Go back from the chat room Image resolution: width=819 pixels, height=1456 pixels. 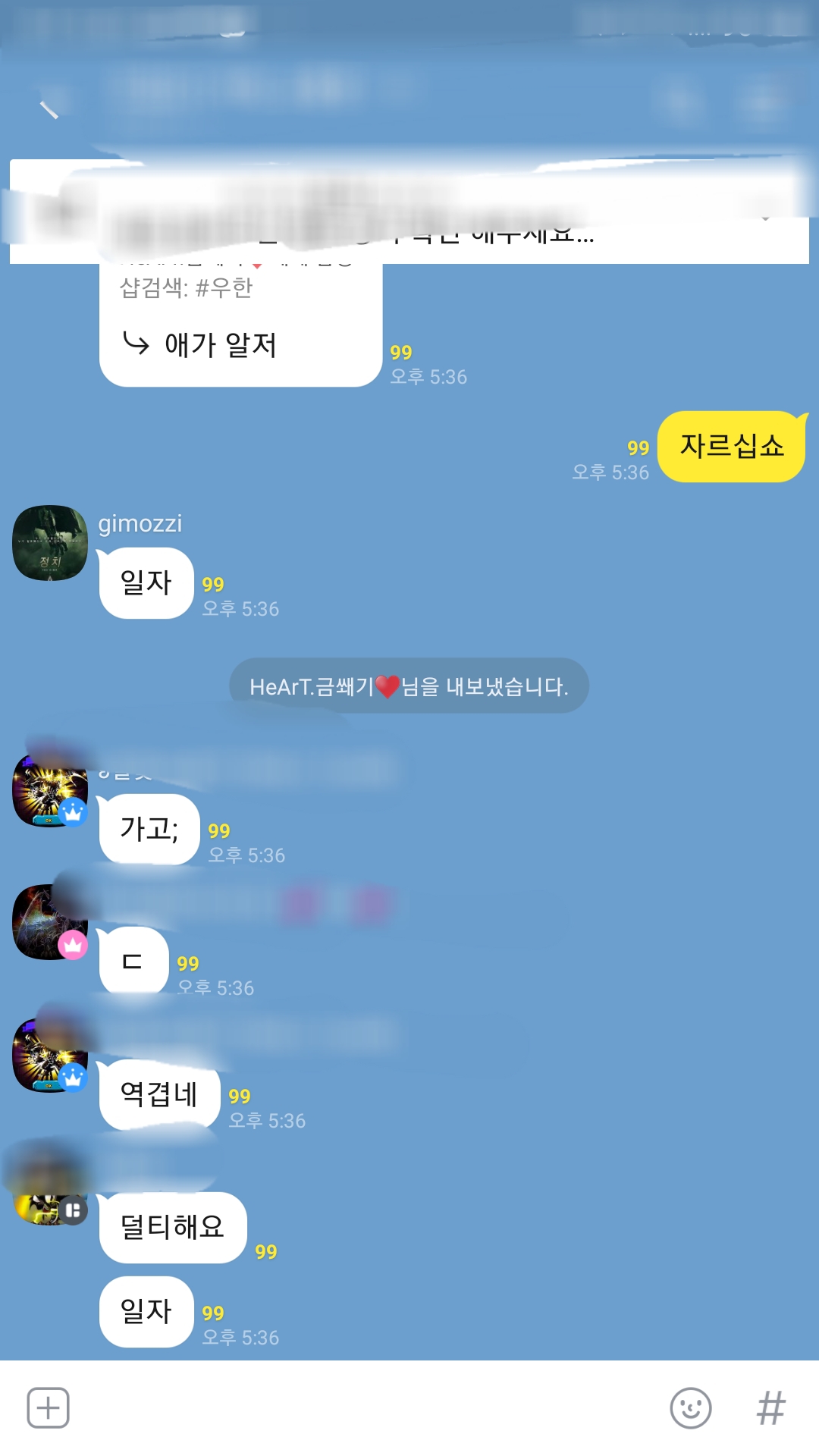[x=49, y=110]
